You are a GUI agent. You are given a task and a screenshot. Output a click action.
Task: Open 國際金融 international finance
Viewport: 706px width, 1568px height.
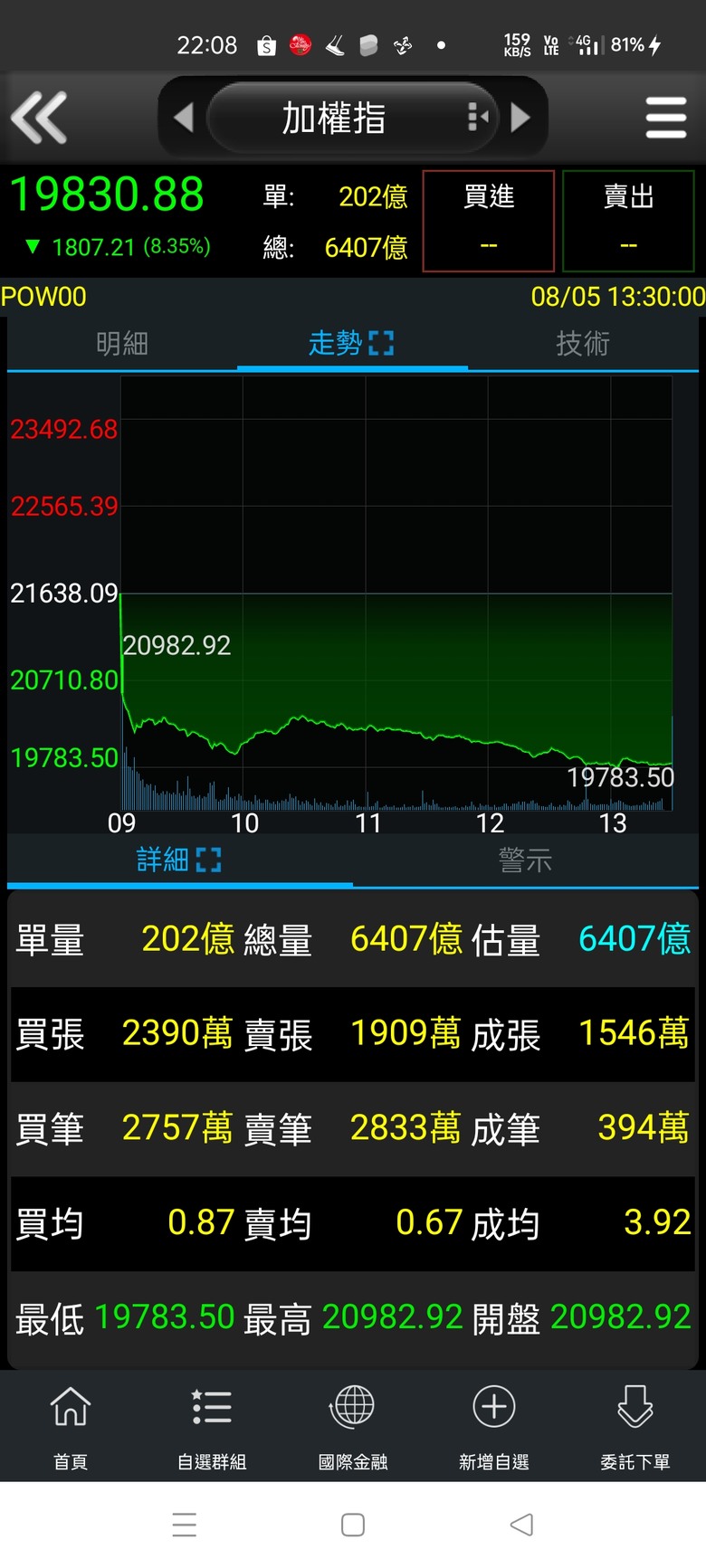click(353, 1424)
